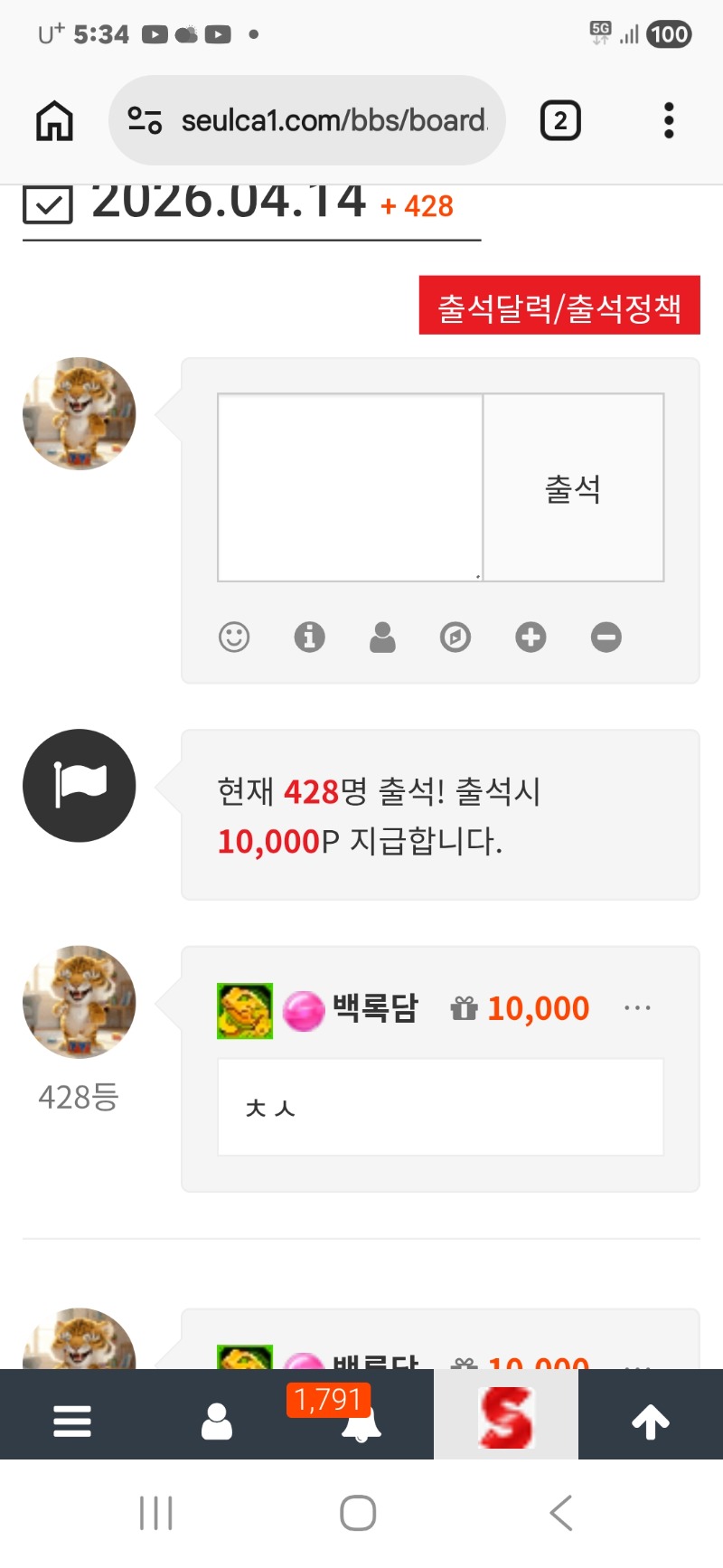Open the notifications bell with 1,791
This screenshot has width=723, height=1568.
(x=360, y=1422)
